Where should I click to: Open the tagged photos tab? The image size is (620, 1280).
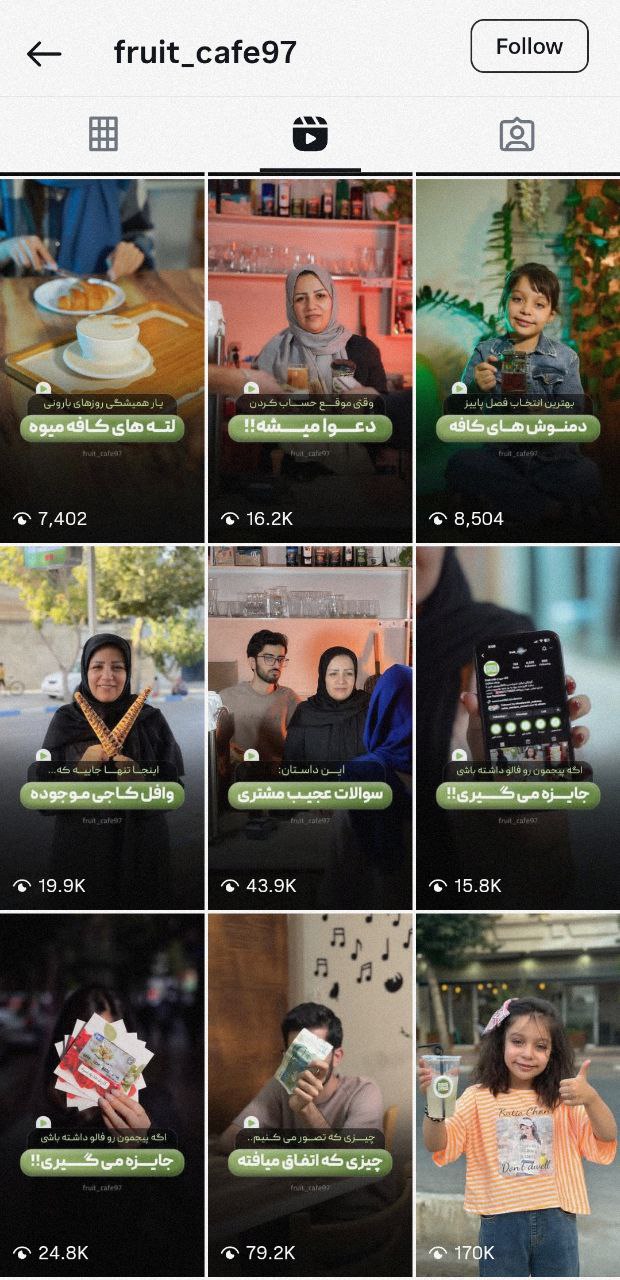(x=516, y=134)
